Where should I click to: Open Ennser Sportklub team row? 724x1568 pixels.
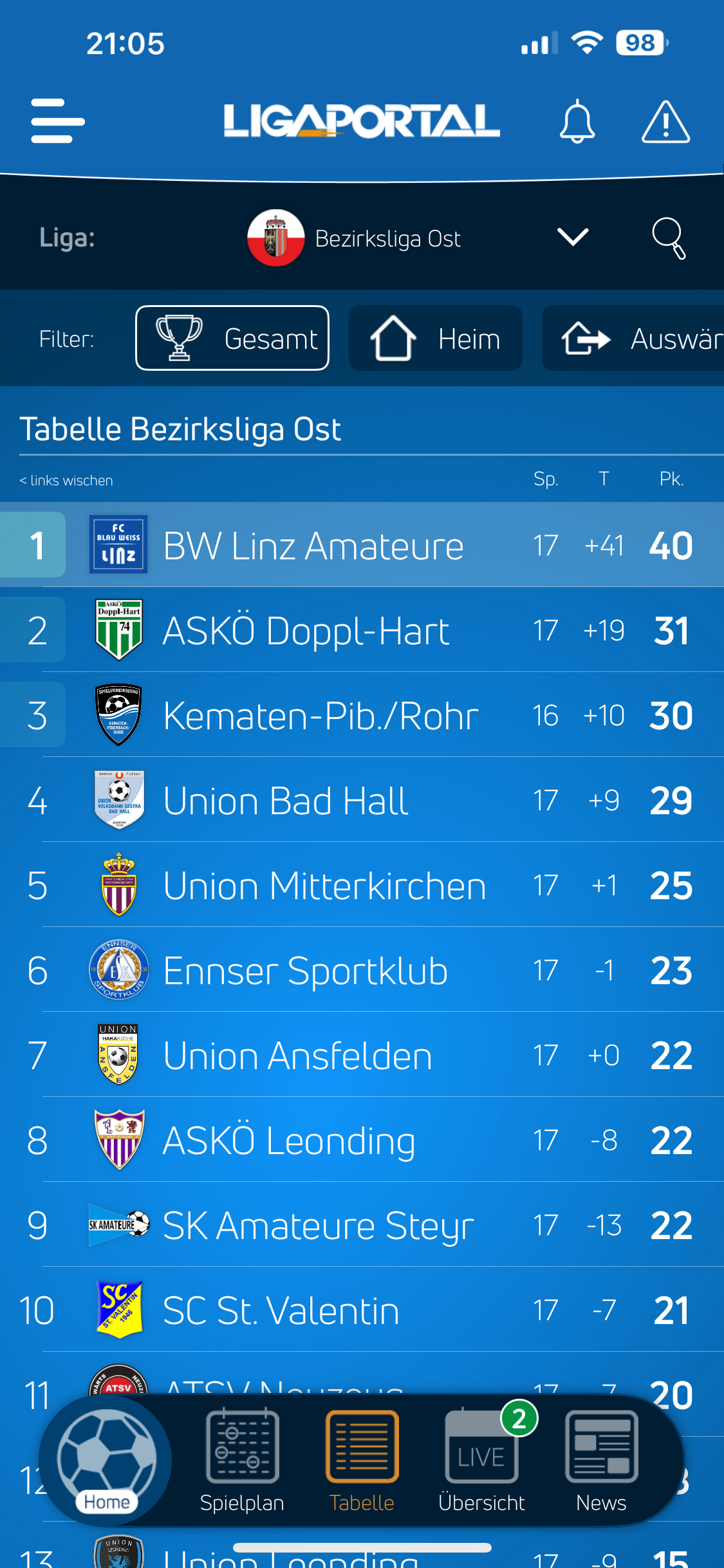coord(362,969)
